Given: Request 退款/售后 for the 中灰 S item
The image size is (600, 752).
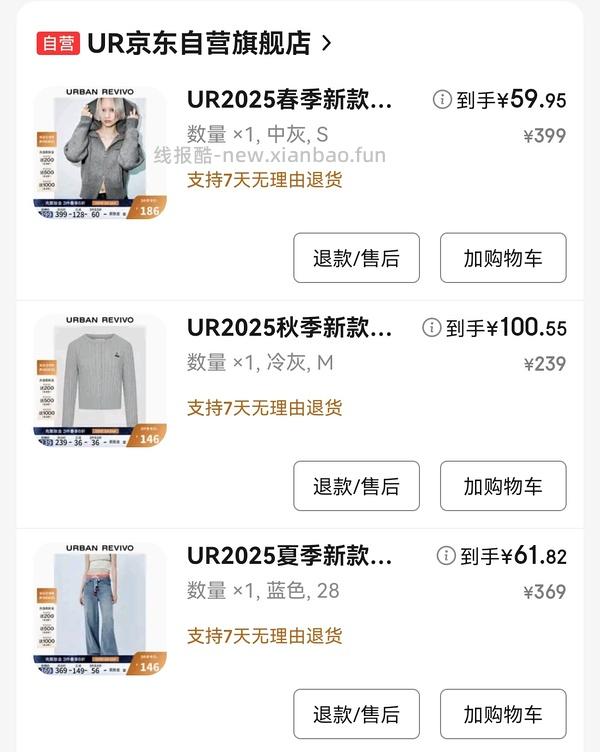Looking at the screenshot, I should pyautogui.click(x=356, y=258).
